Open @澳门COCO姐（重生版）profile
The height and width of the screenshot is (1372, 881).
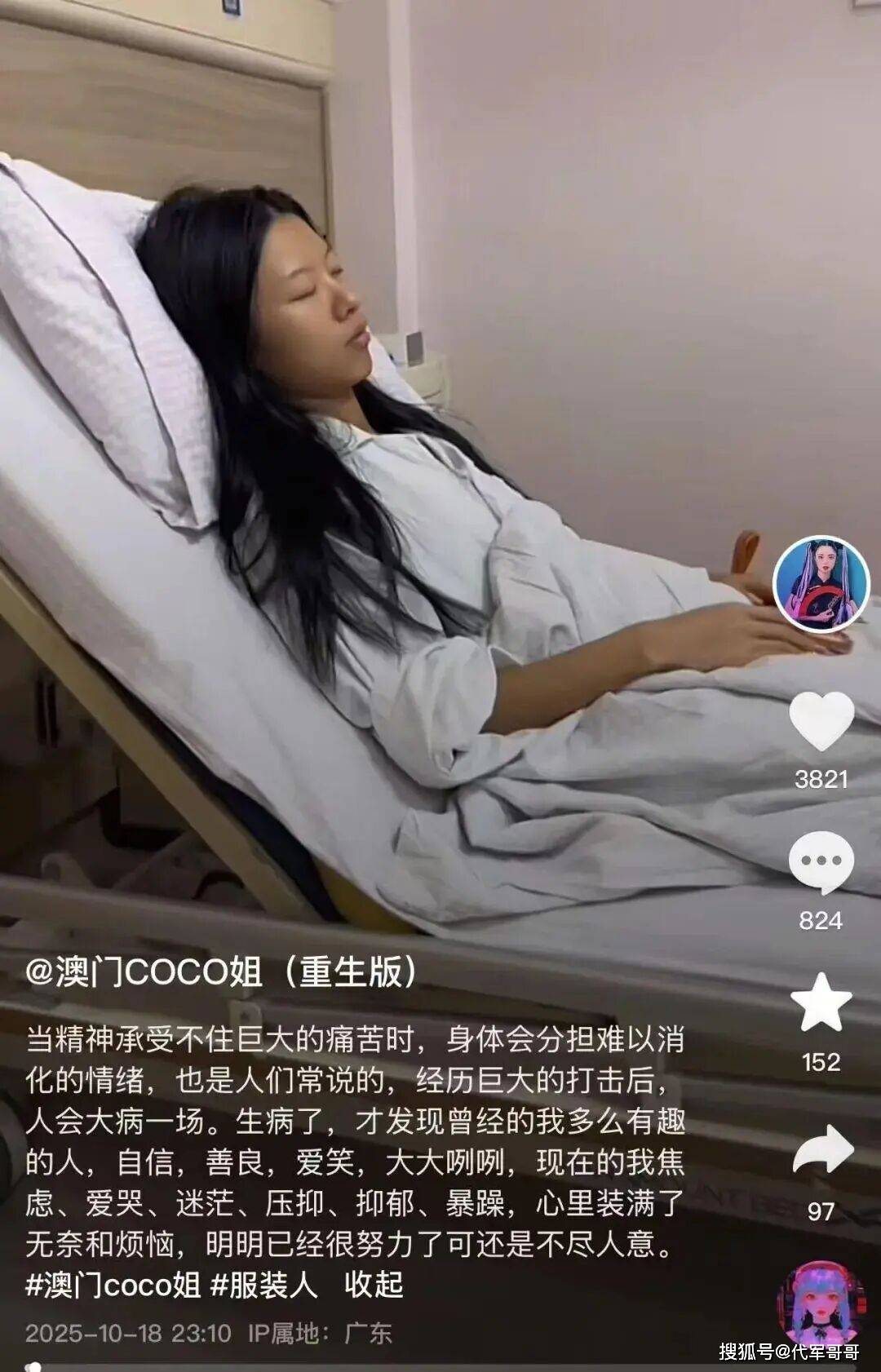point(220,971)
